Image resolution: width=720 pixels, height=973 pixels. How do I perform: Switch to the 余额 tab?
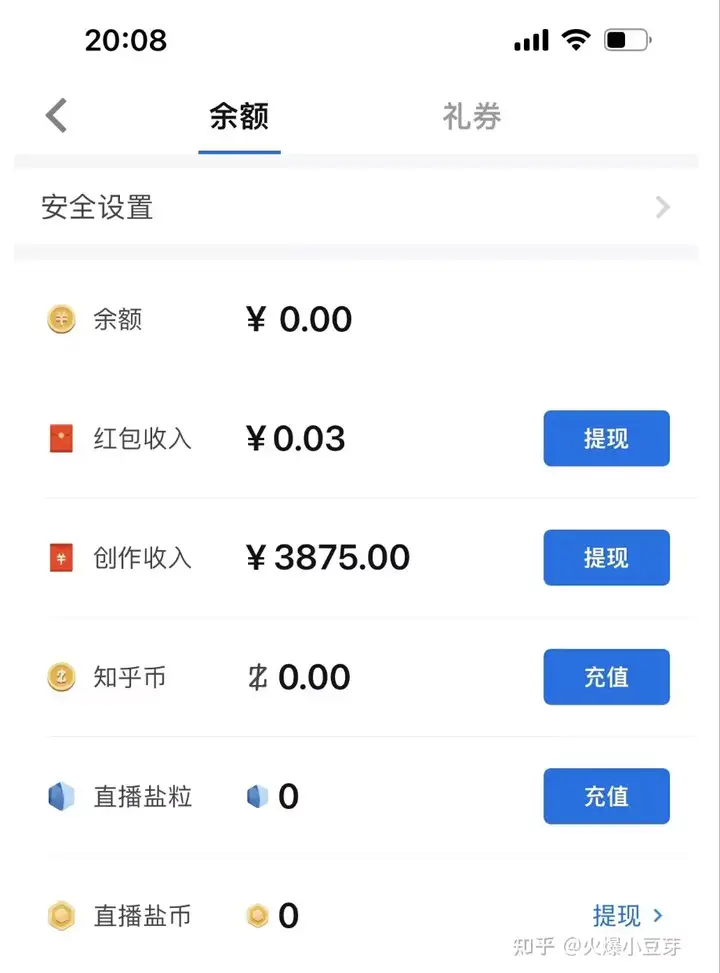(239, 117)
